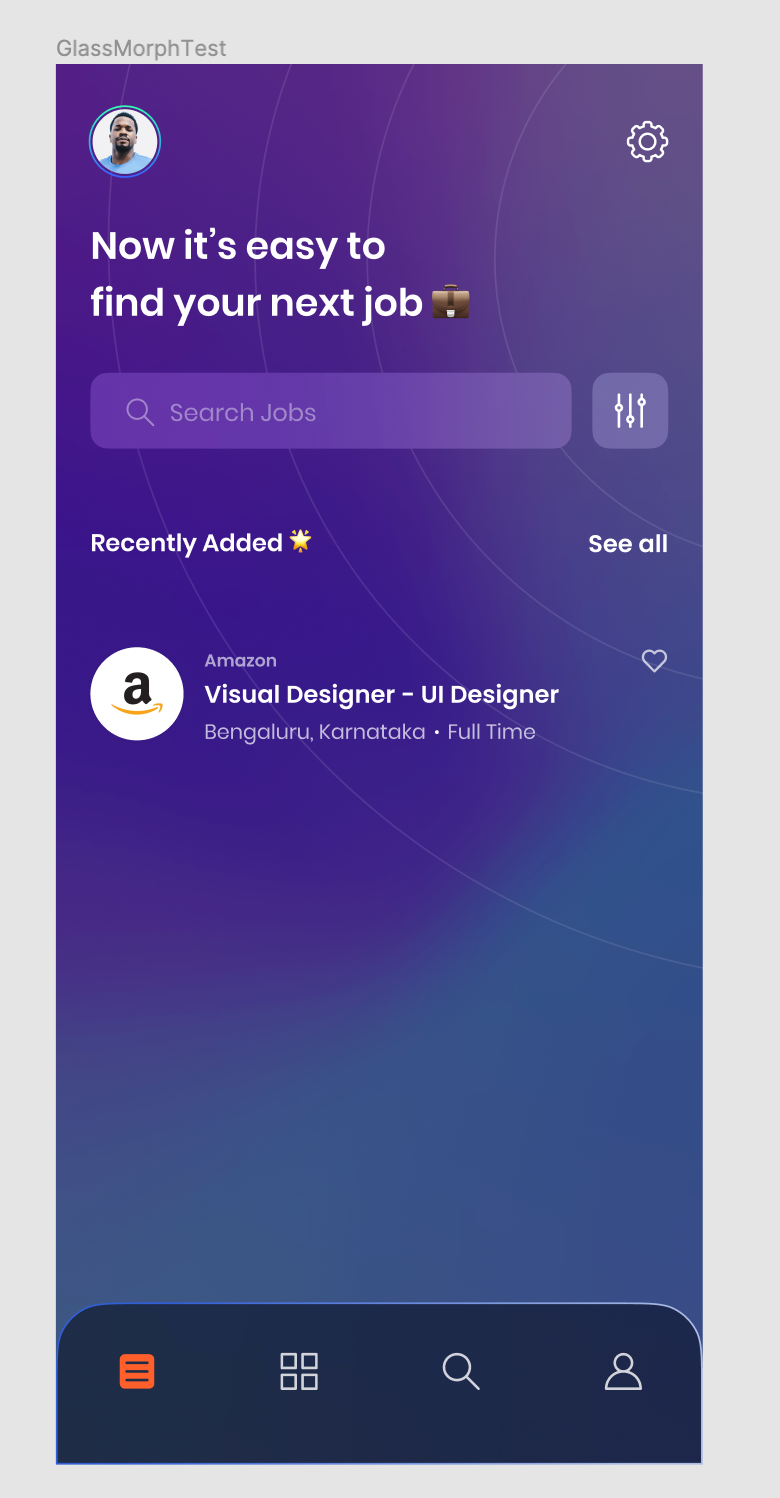
Task: Tap the profile avatar photo
Action: [x=125, y=142]
